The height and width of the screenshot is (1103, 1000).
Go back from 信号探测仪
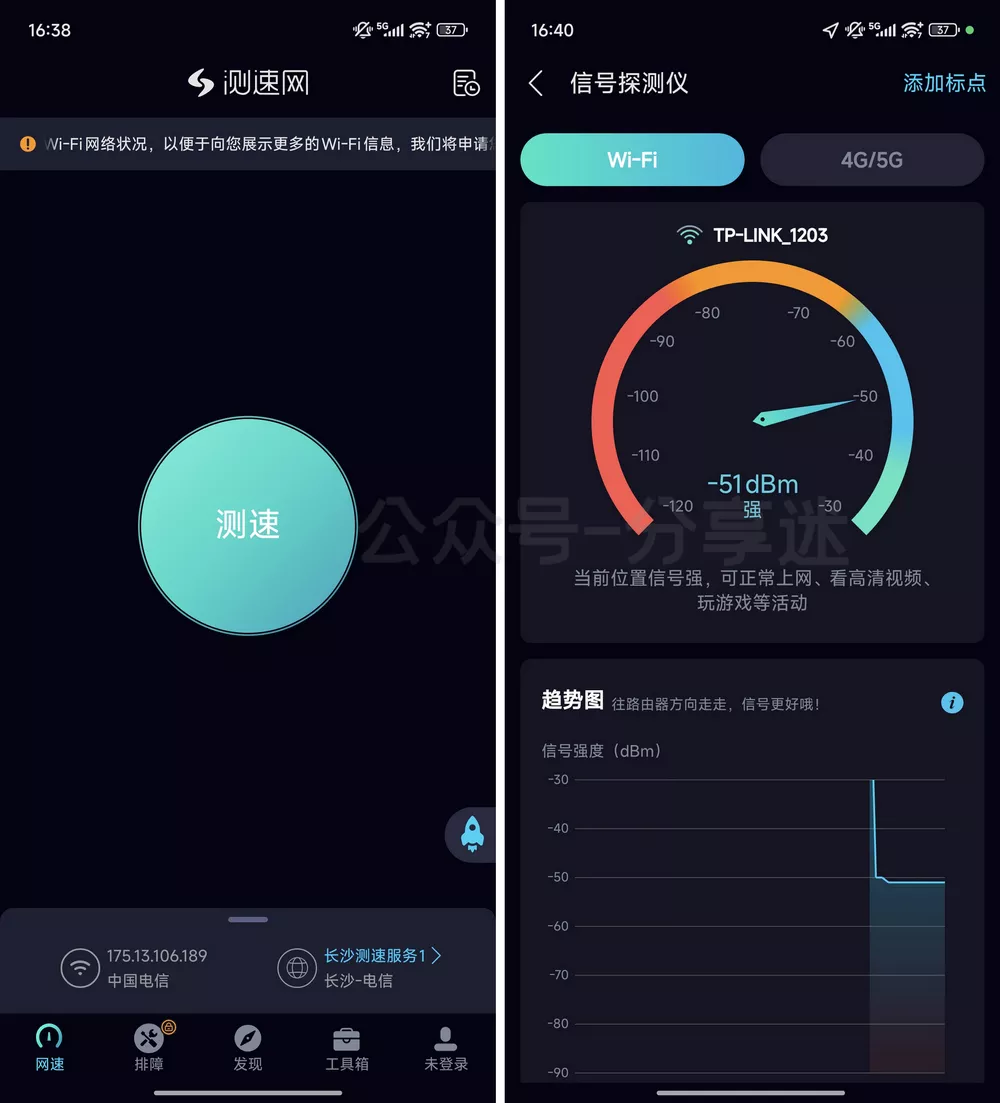point(537,83)
